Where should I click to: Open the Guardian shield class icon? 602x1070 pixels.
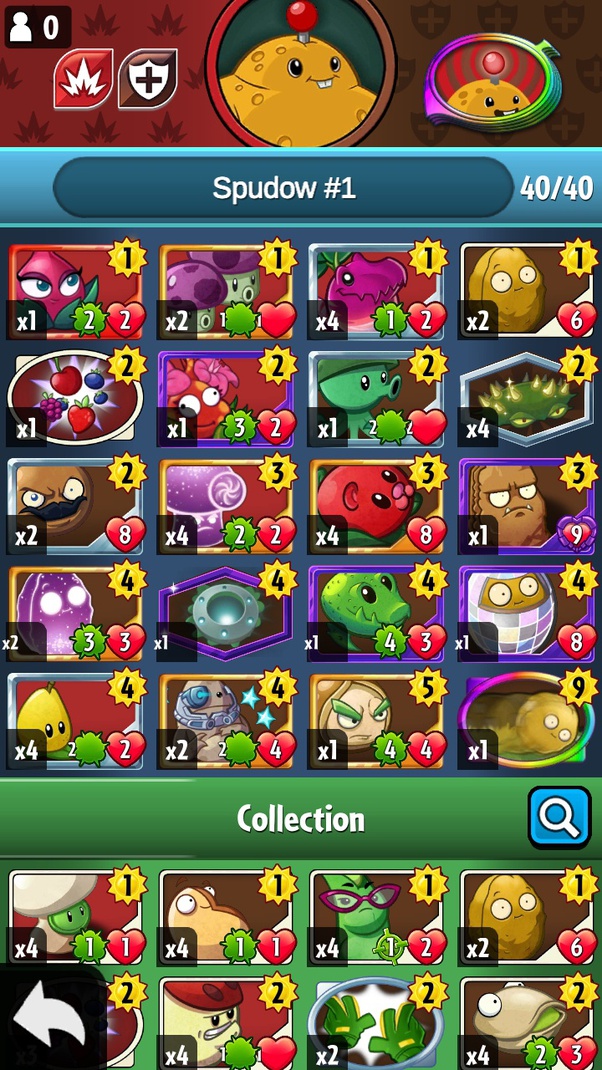coord(147,79)
